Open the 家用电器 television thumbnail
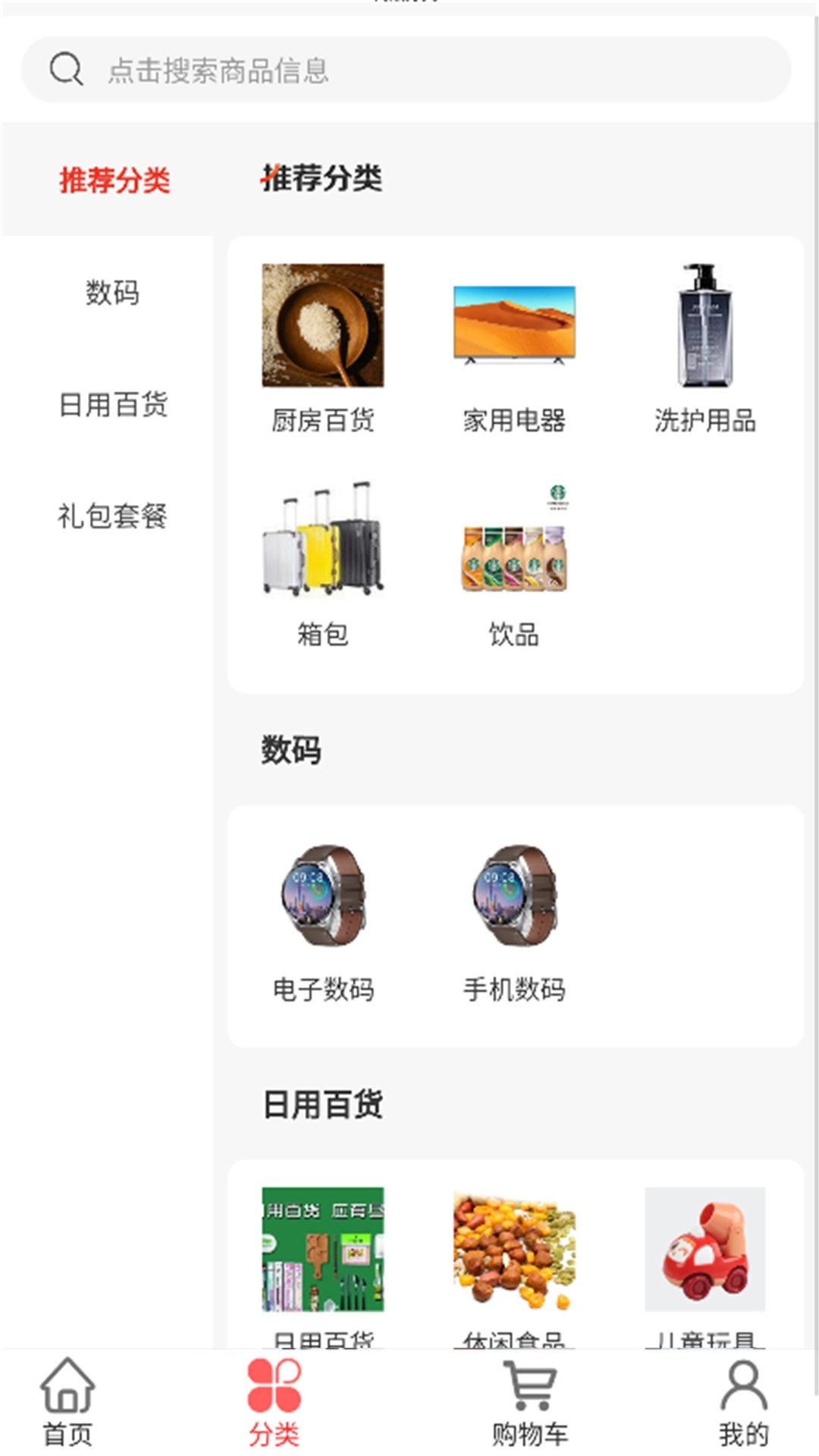 514,326
